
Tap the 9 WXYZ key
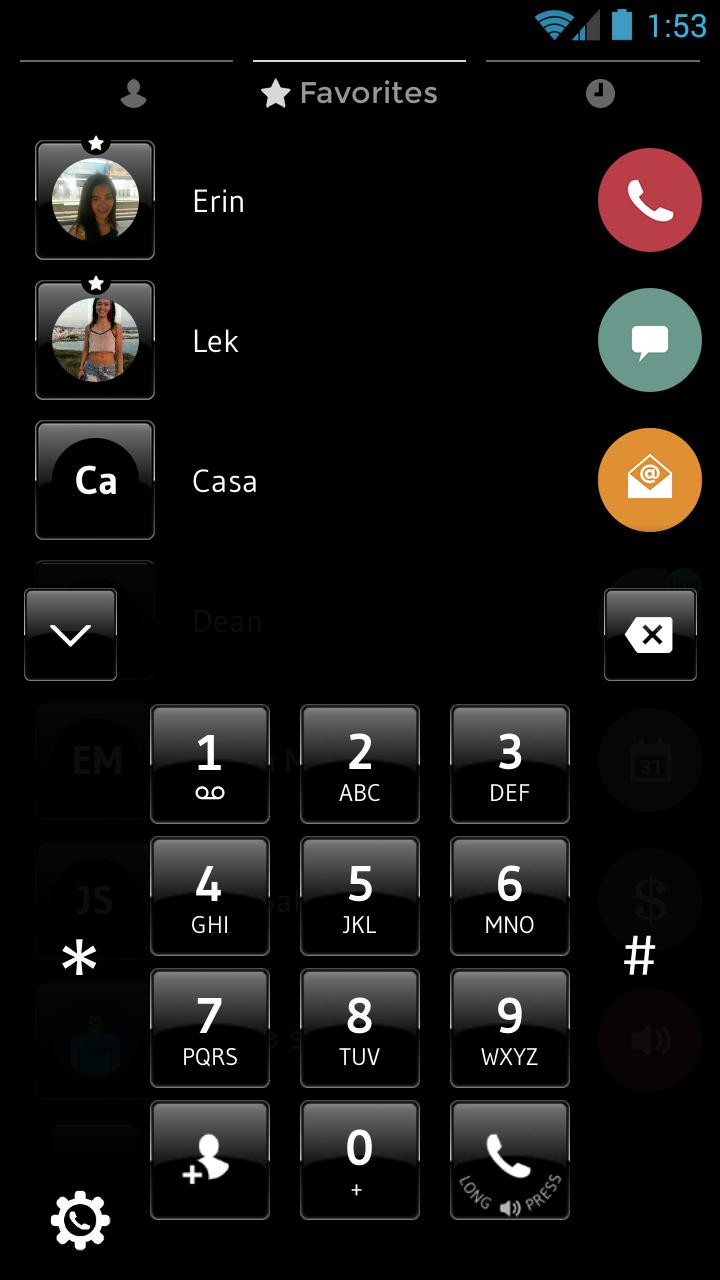509,1028
